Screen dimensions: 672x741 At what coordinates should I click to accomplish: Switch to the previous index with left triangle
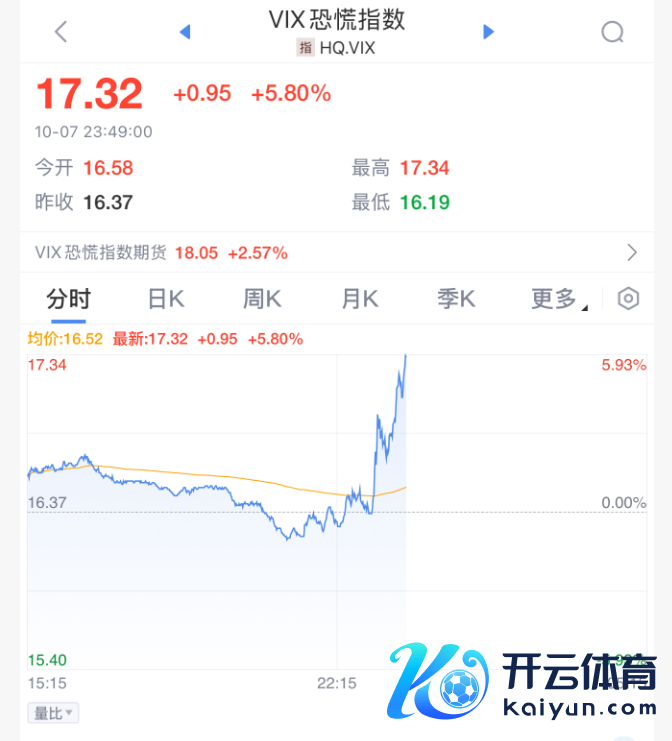coord(185,32)
